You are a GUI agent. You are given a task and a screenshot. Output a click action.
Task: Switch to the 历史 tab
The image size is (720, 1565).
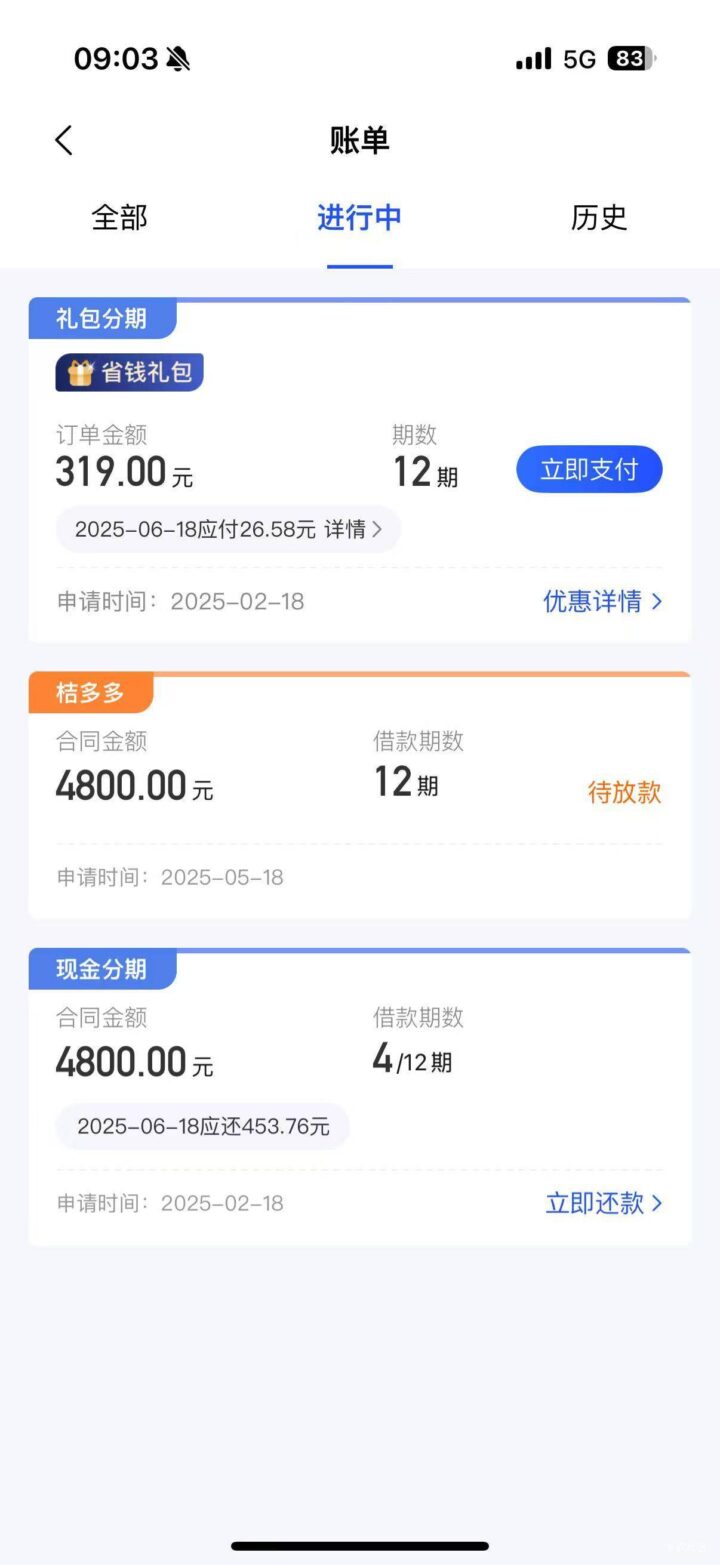[x=600, y=218]
